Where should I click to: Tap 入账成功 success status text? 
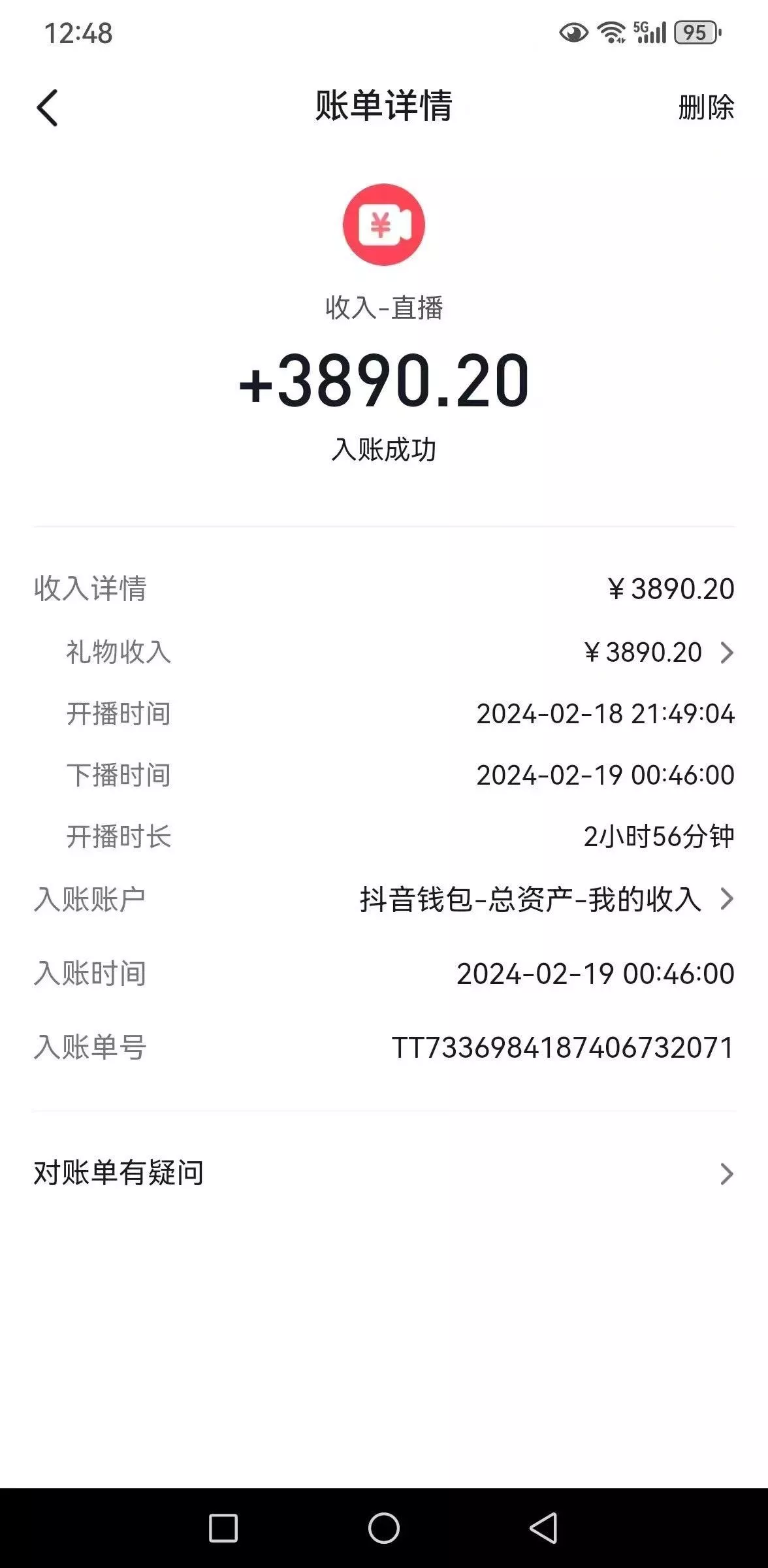[x=384, y=448]
